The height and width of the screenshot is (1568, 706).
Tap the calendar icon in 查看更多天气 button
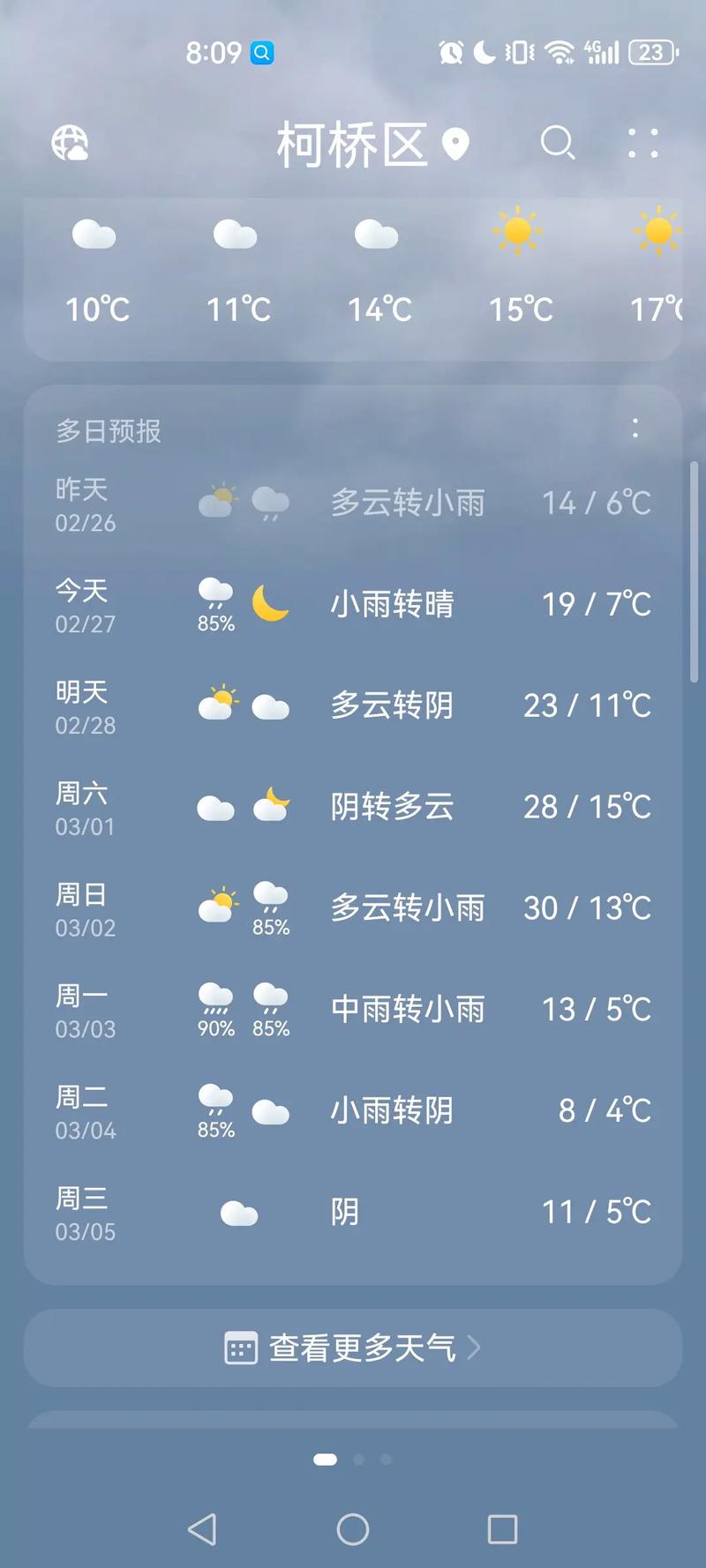coord(240,1348)
